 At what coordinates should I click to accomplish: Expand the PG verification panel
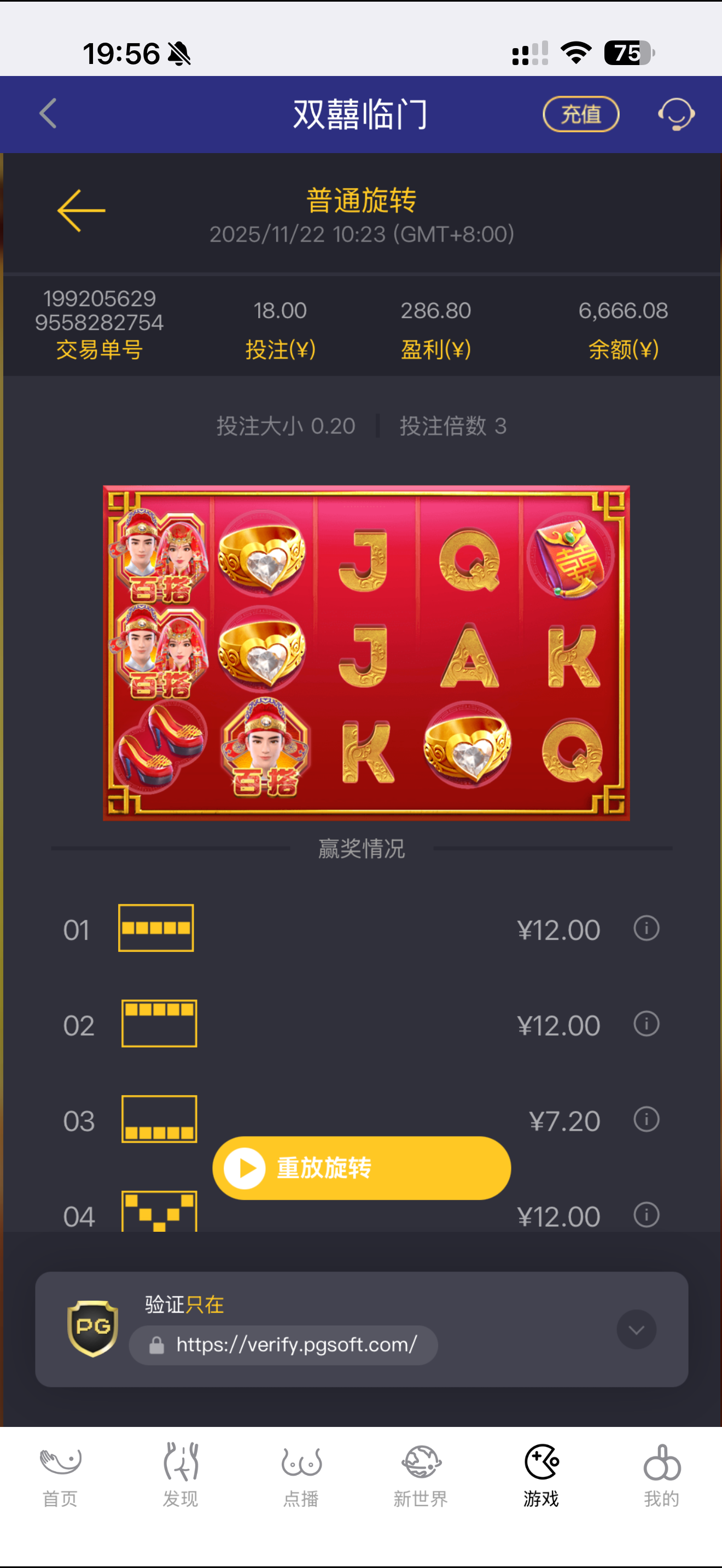pos(636,1330)
